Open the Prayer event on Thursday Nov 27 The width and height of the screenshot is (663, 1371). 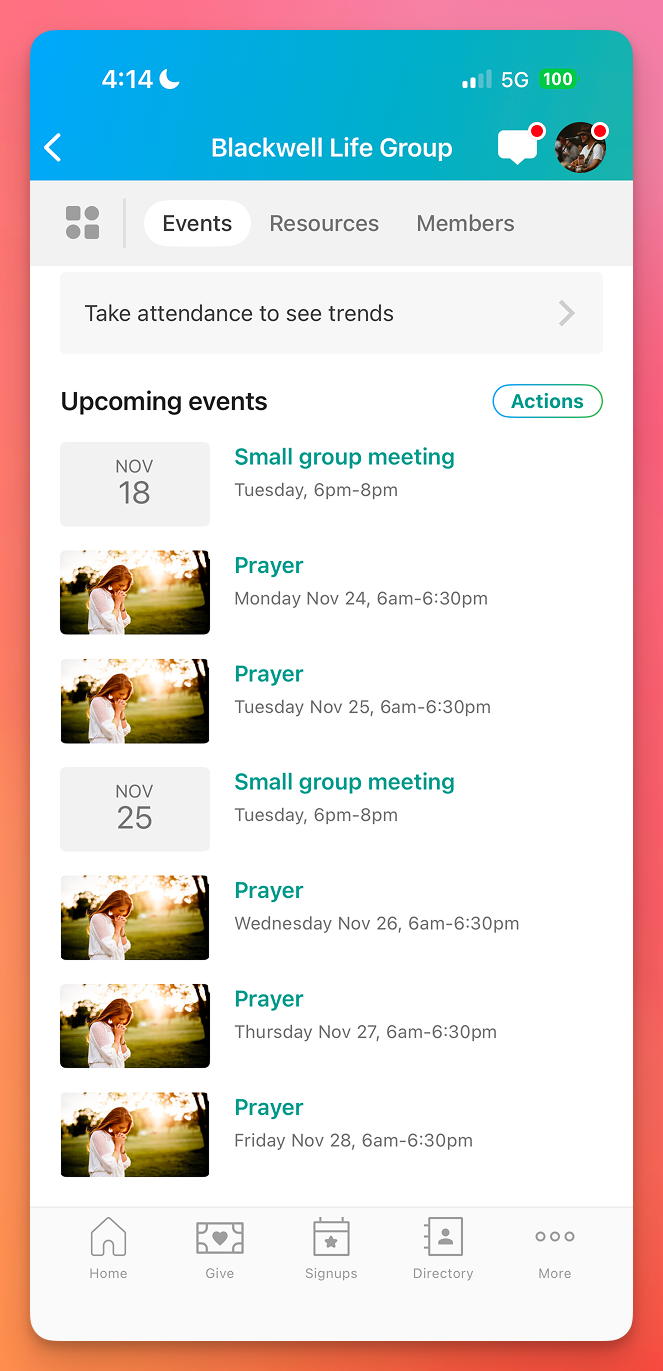pyautogui.click(x=269, y=1000)
